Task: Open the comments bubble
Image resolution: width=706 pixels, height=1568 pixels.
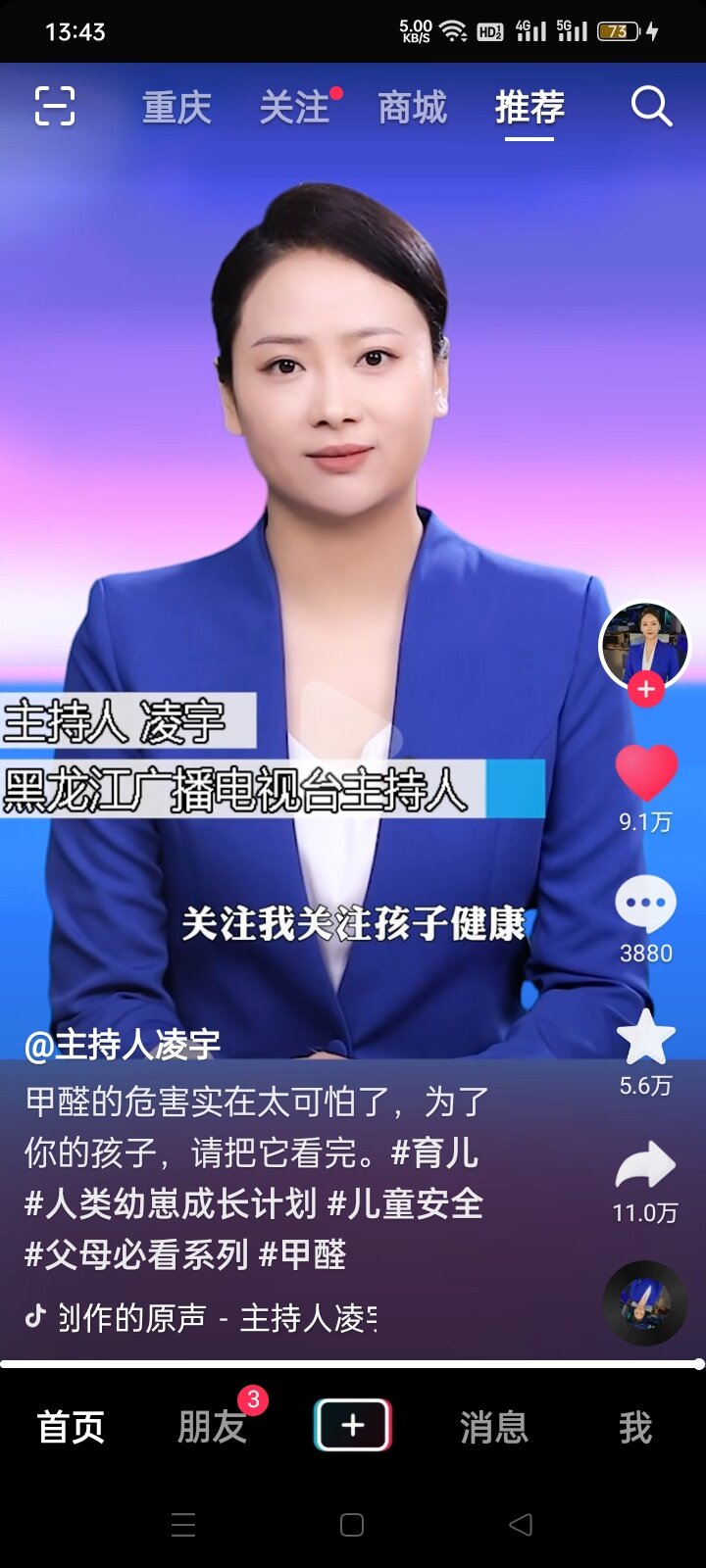Action: [x=645, y=905]
